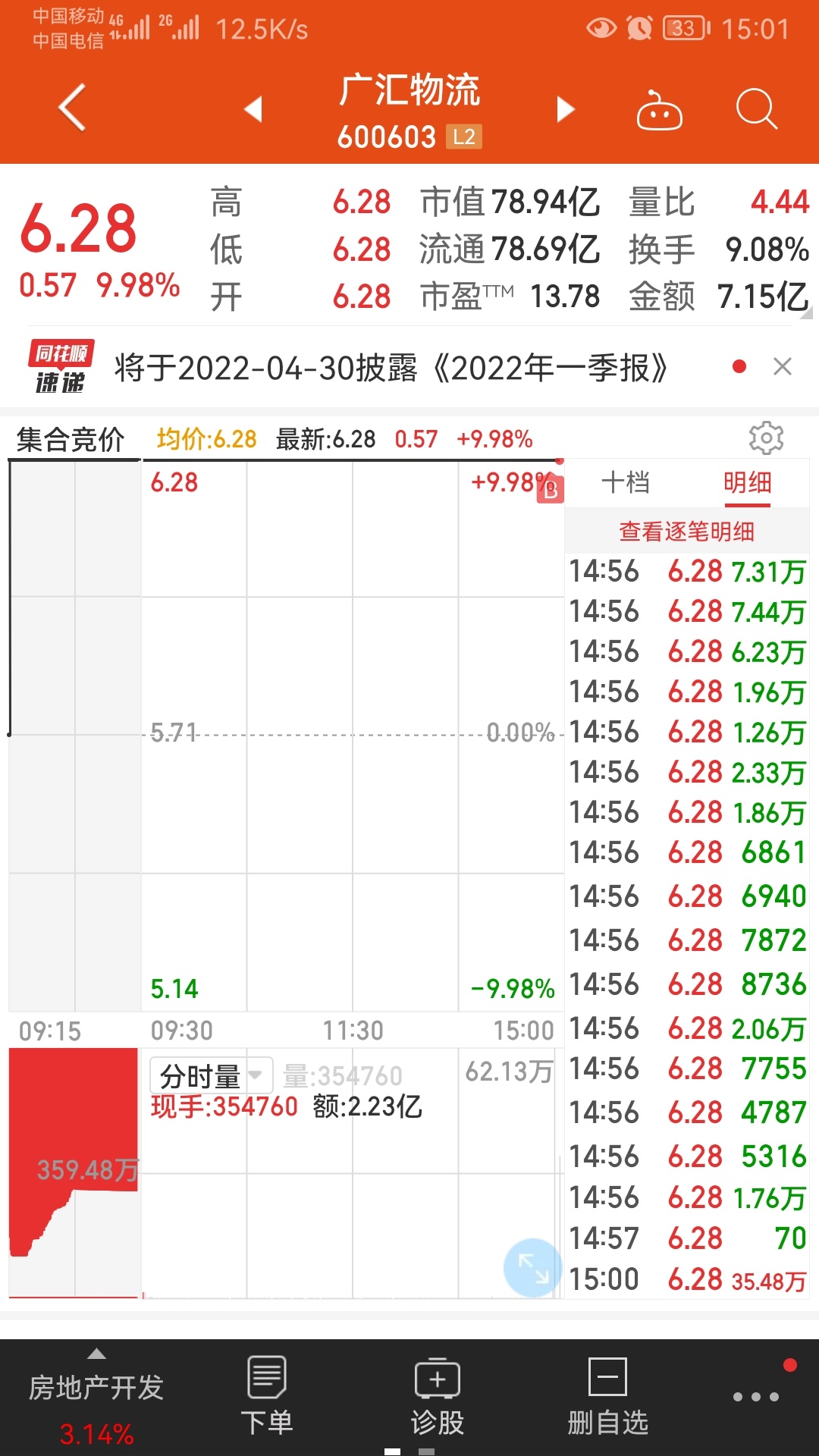Open chart settings gear

(766, 438)
